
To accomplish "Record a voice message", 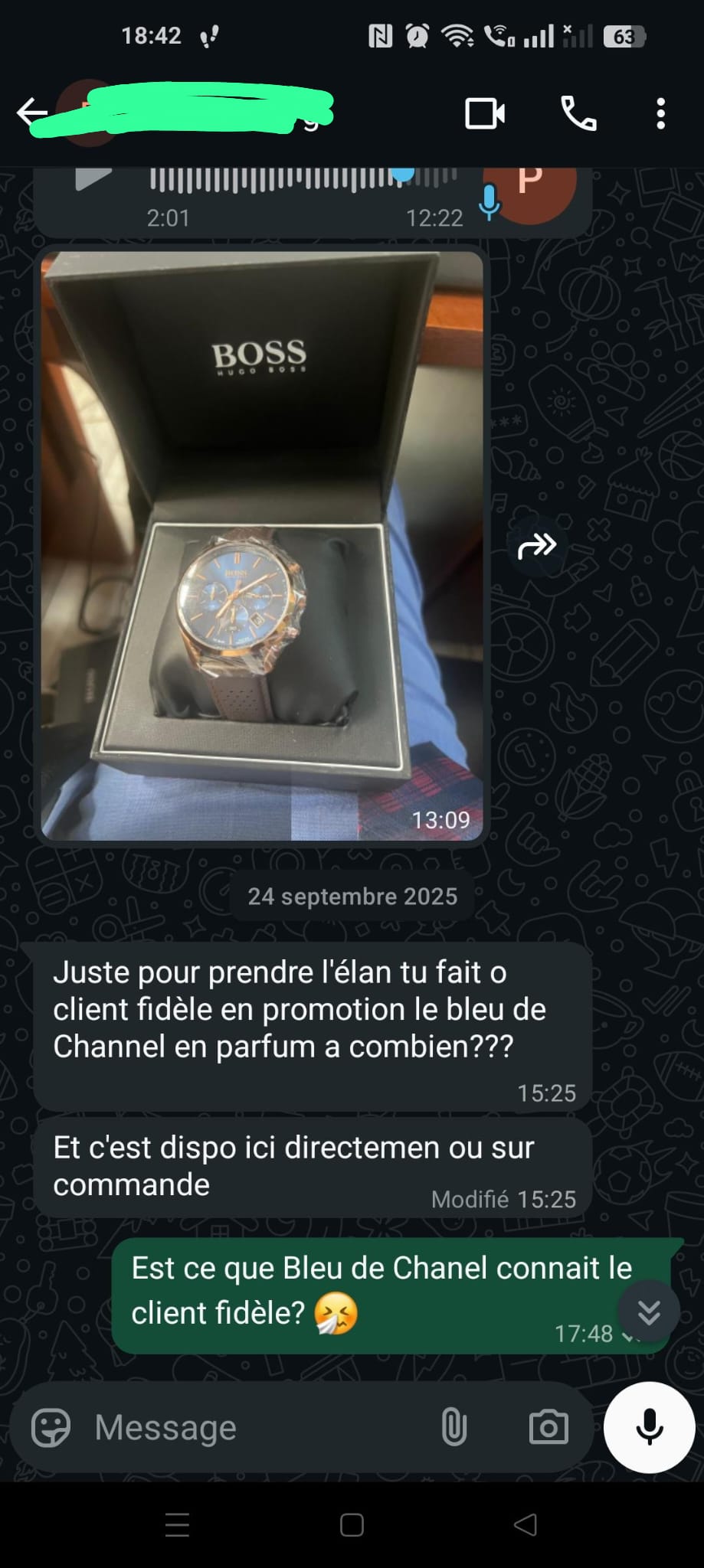I will [x=649, y=1428].
